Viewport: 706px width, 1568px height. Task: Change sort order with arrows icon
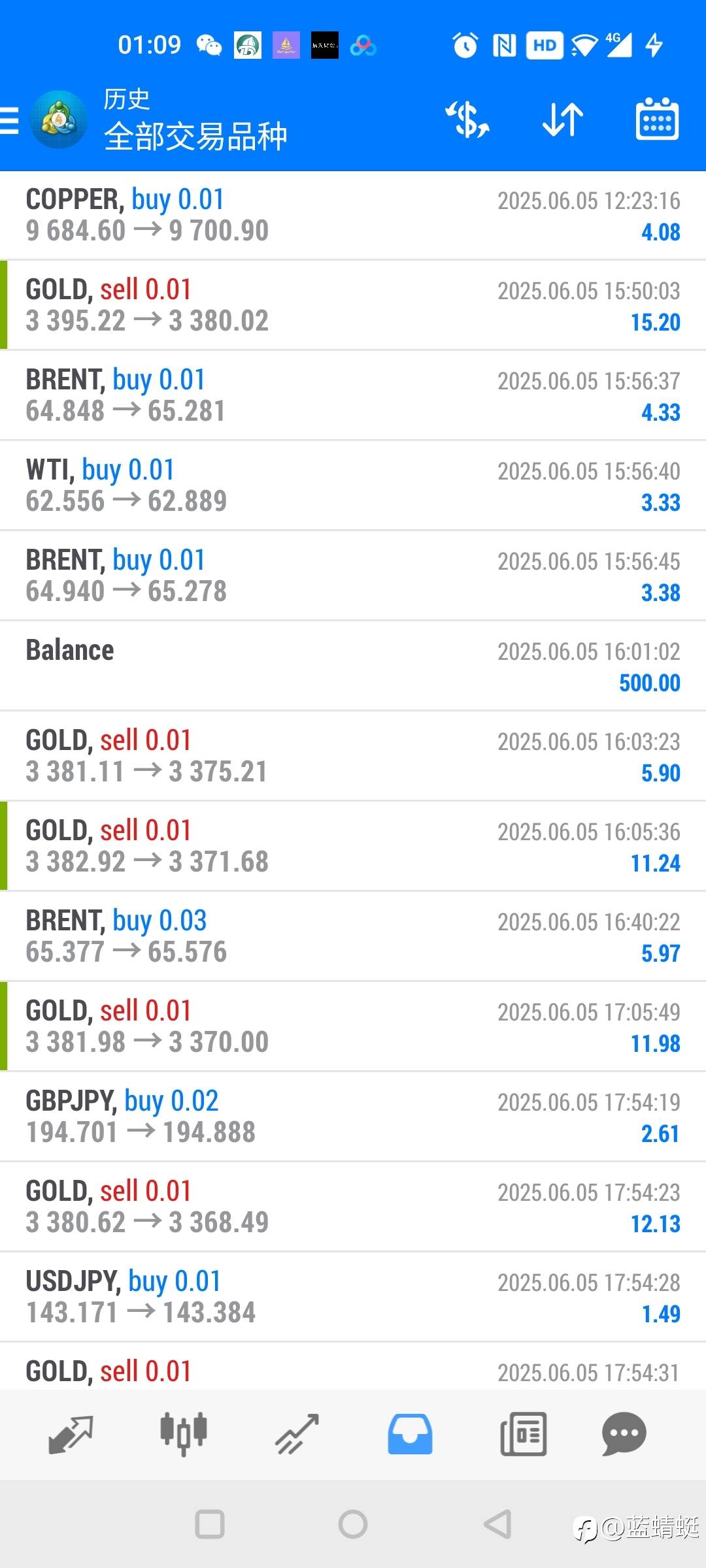click(563, 120)
